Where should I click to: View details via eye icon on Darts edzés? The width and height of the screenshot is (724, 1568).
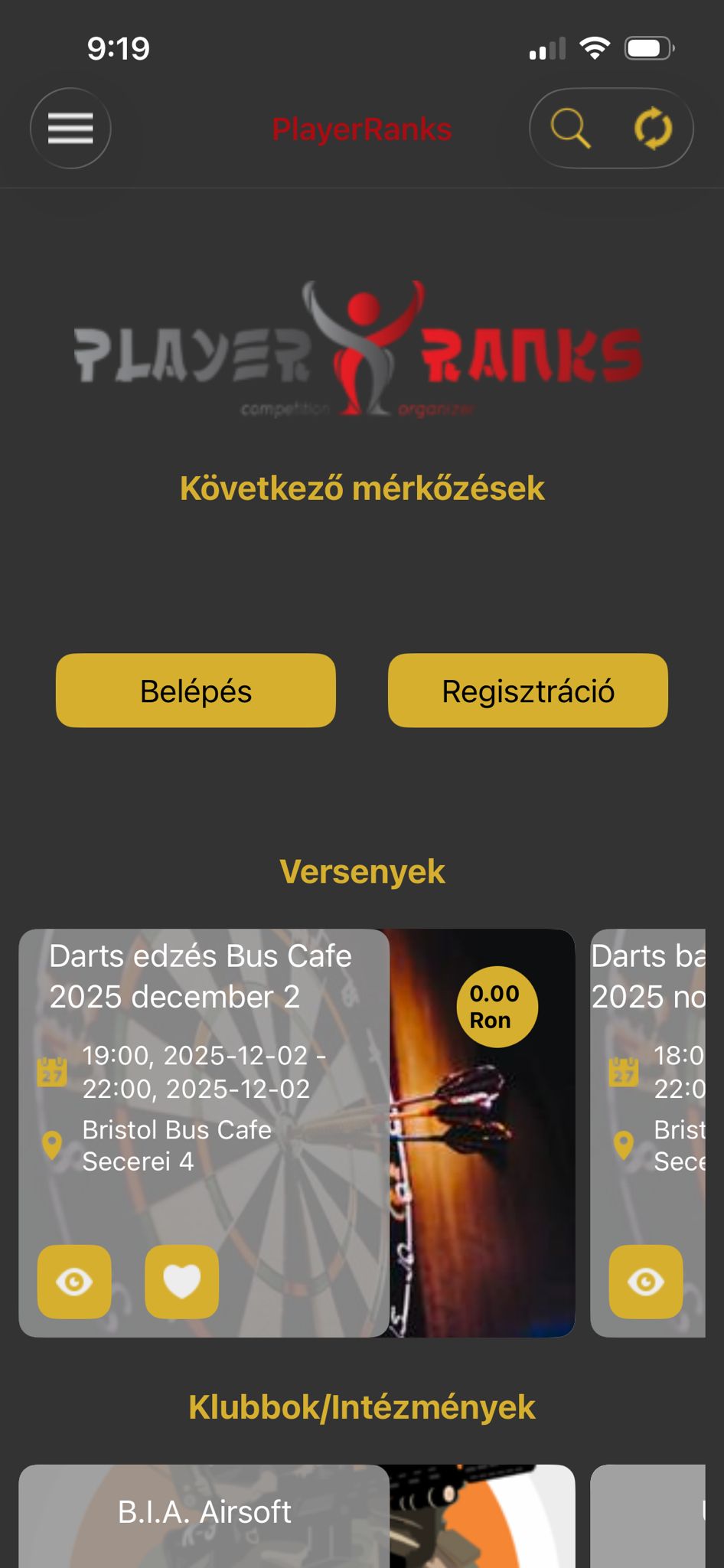tap(74, 1282)
